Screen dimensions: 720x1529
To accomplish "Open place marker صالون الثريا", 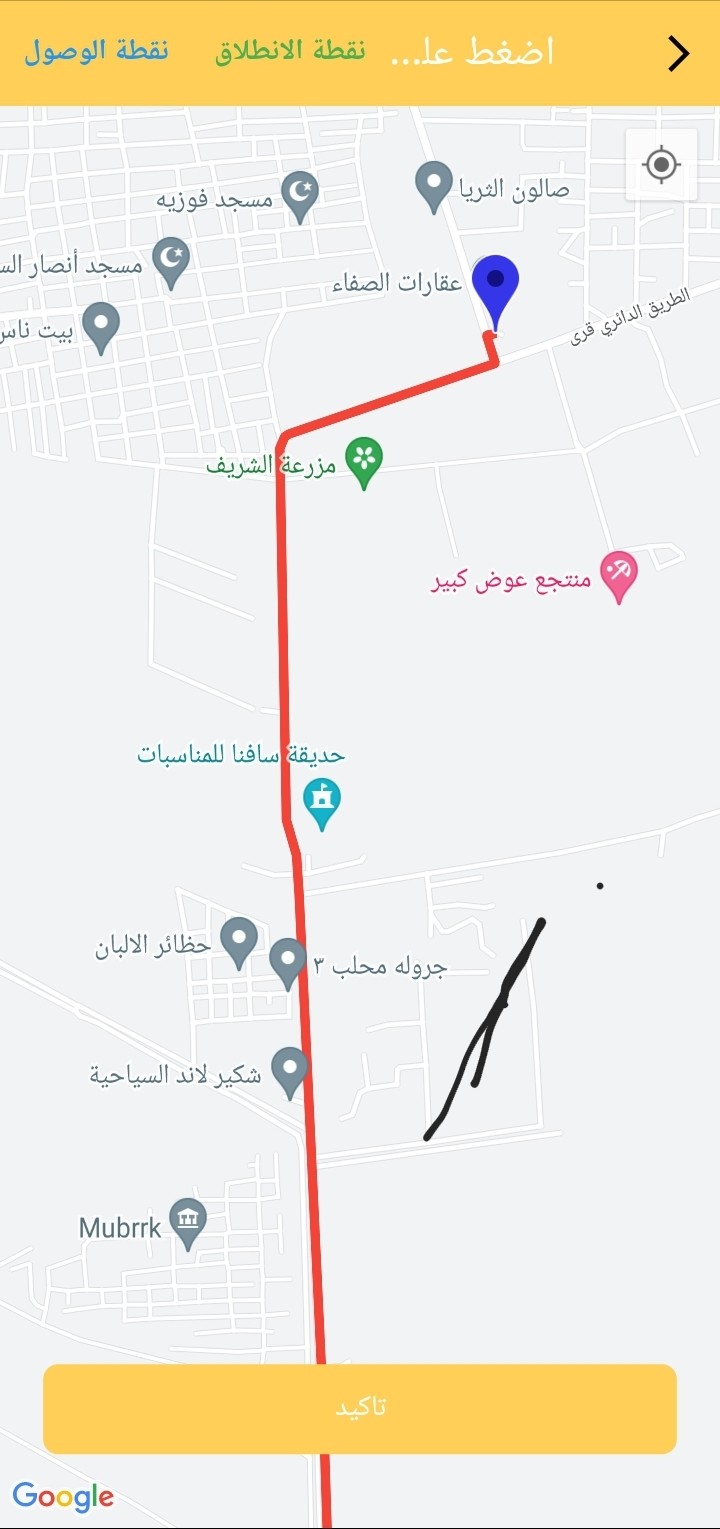I will (x=434, y=187).
